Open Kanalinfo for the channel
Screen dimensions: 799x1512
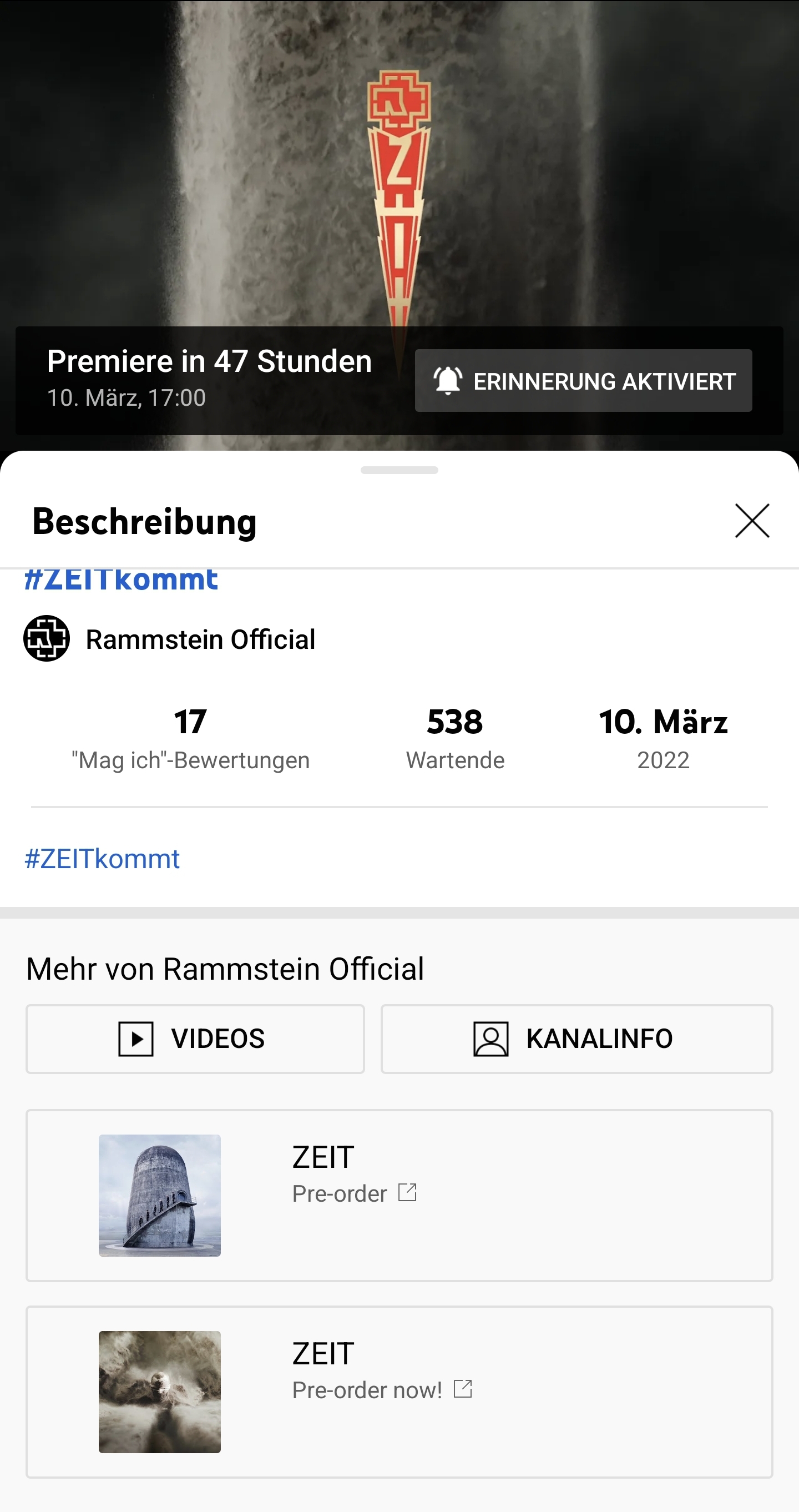coord(576,1039)
